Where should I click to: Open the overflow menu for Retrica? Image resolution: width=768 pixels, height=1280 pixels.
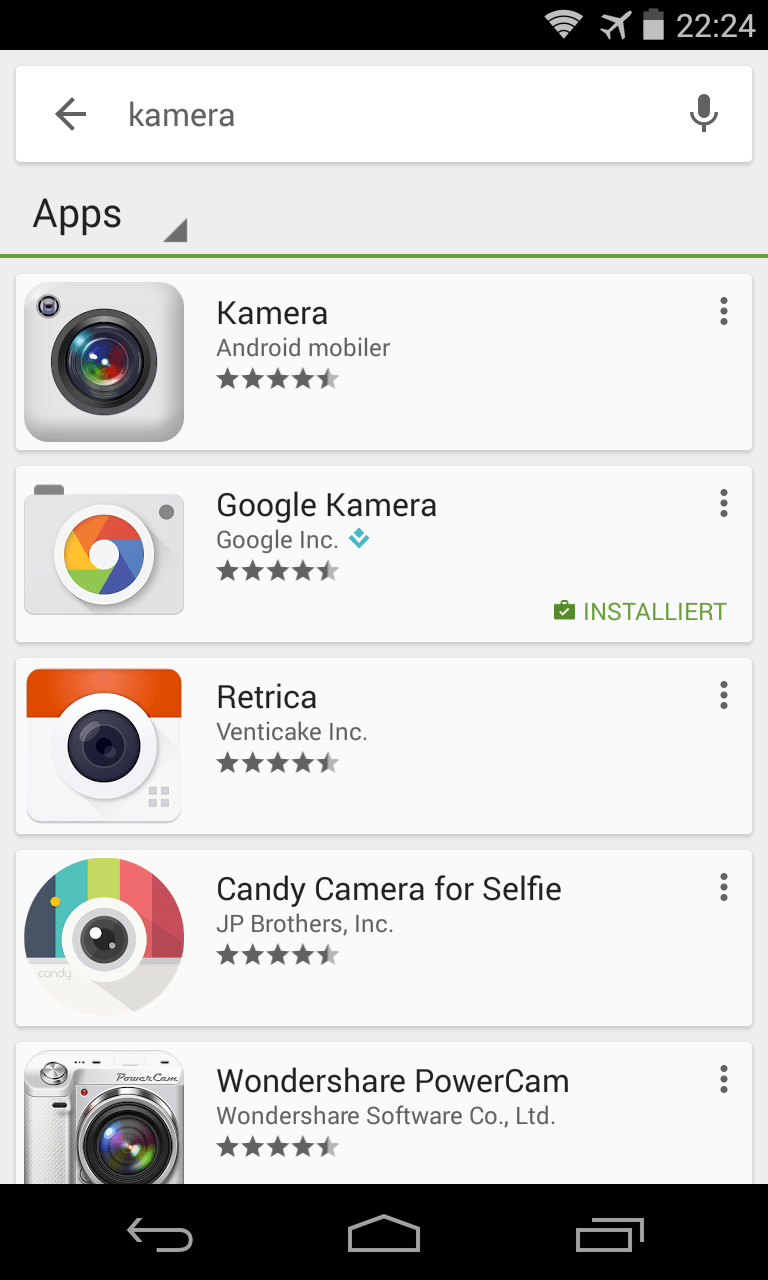[724, 696]
